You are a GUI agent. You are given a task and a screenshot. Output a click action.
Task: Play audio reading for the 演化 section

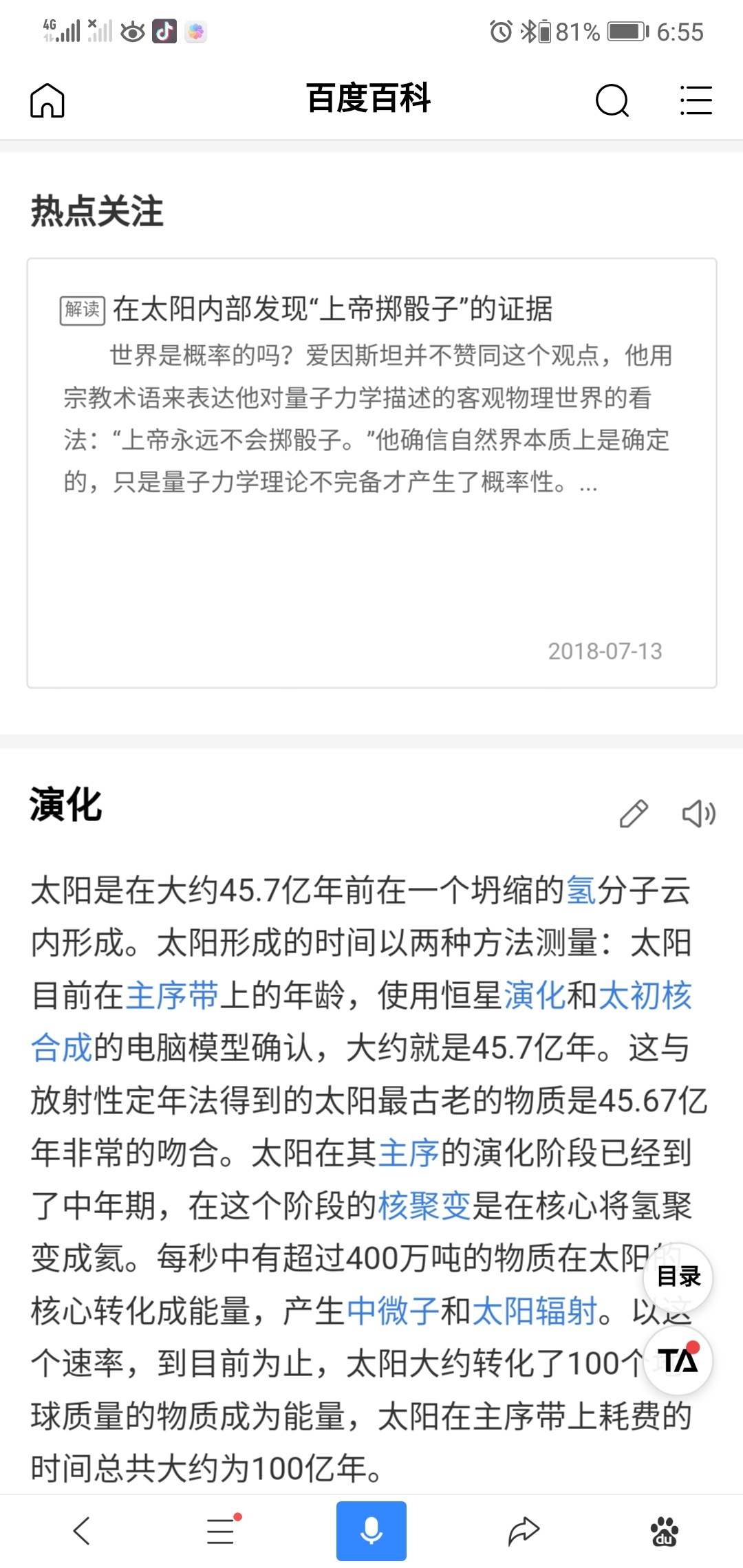(698, 814)
